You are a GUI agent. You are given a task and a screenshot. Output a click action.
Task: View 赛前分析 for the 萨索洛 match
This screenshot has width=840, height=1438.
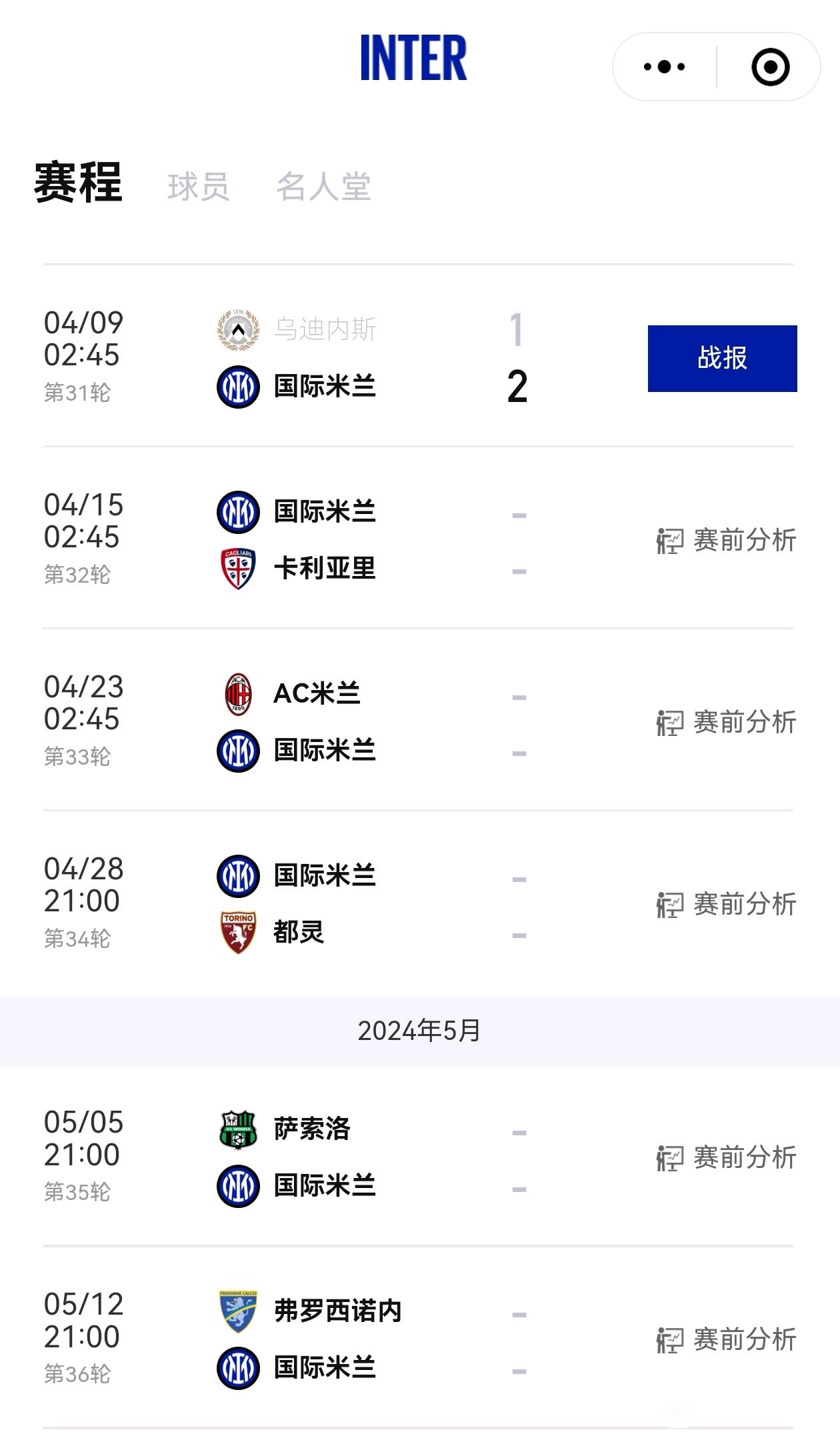726,1157
